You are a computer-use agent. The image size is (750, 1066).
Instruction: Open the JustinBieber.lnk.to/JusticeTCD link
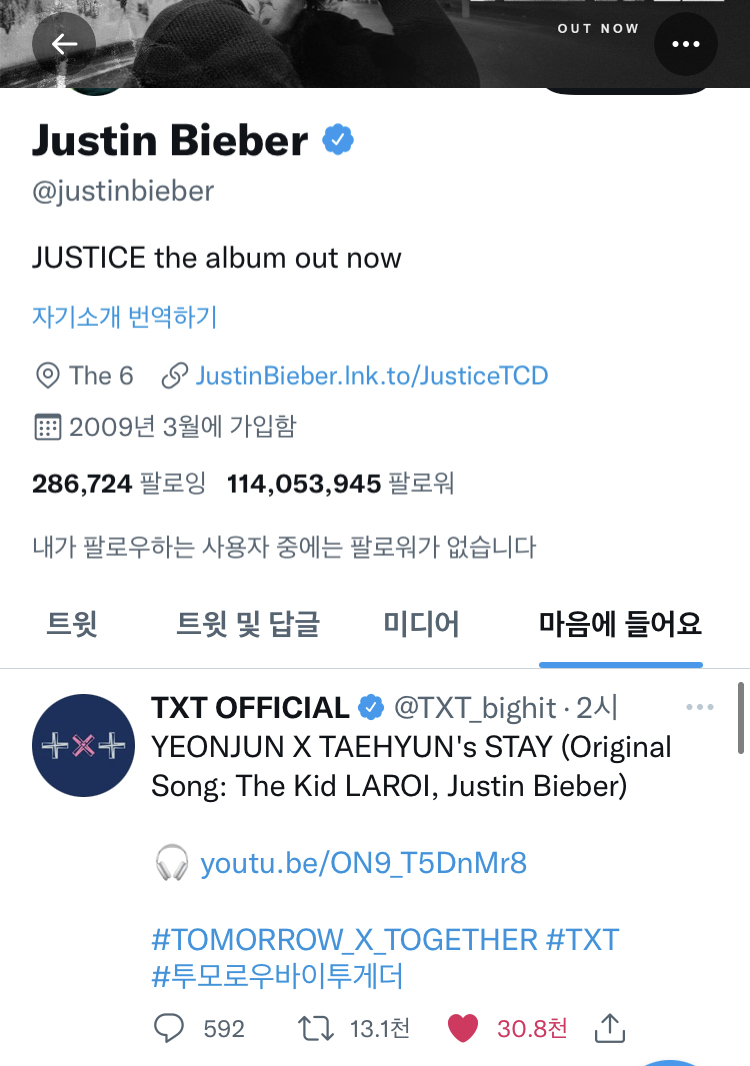[371, 376]
